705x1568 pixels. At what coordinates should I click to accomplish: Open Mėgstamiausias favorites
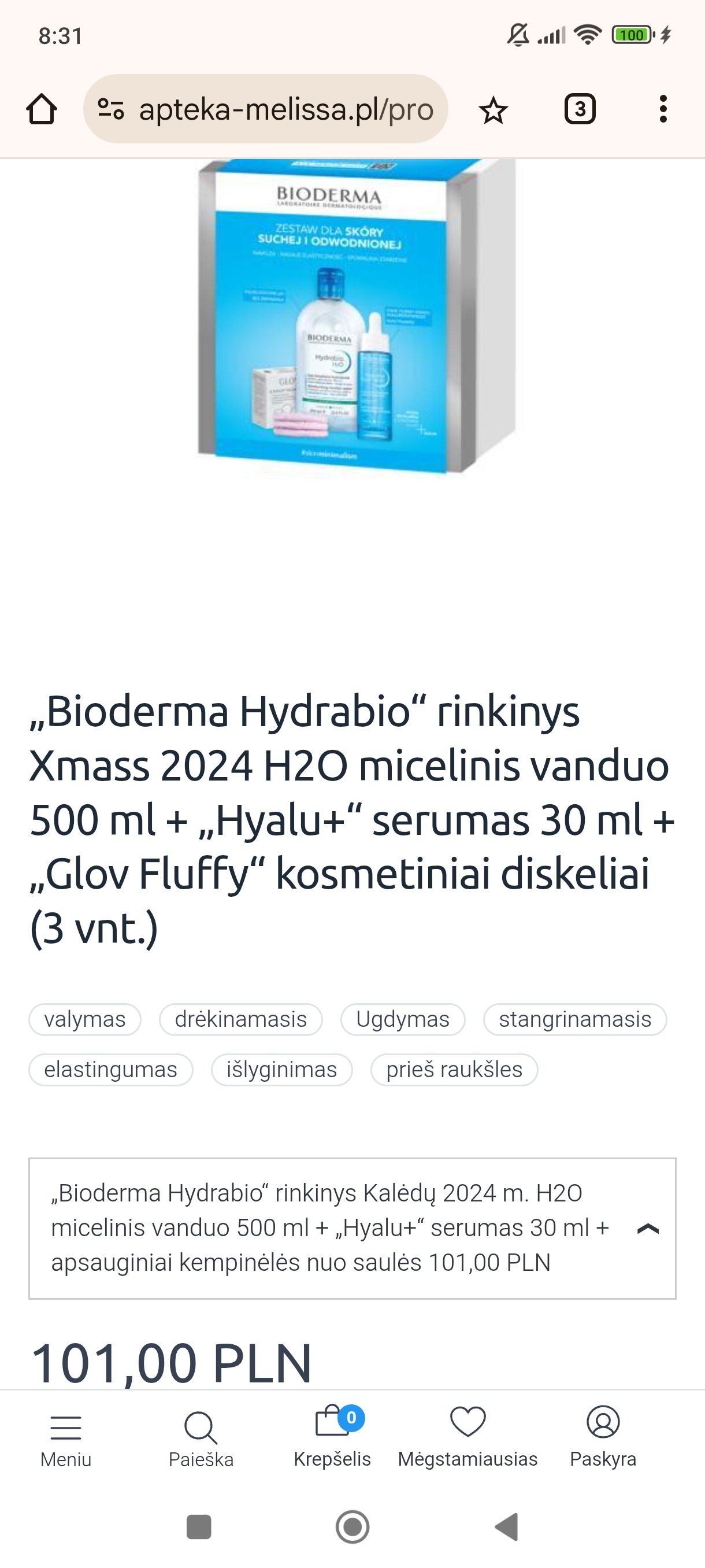pyautogui.click(x=467, y=1437)
